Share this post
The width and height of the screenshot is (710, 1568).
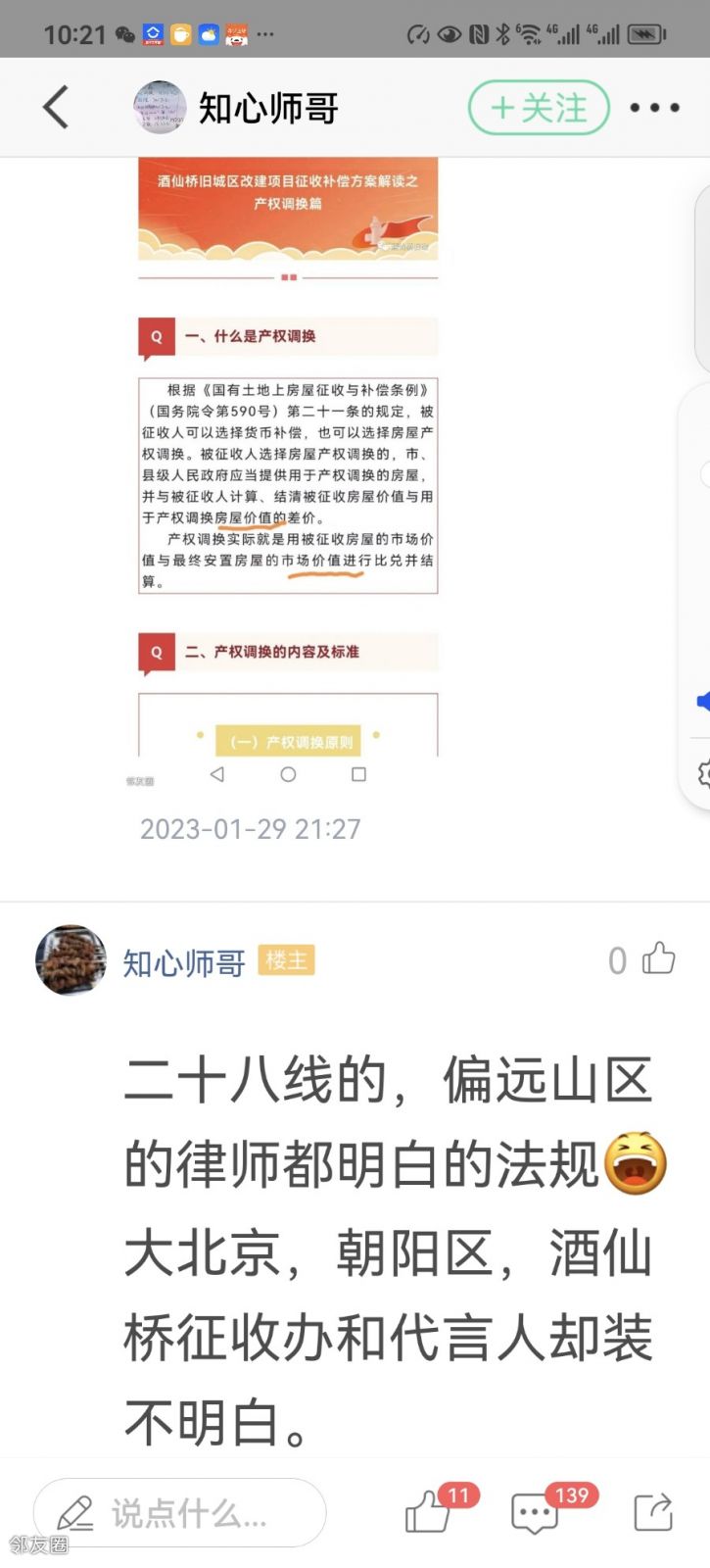point(653,1512)
